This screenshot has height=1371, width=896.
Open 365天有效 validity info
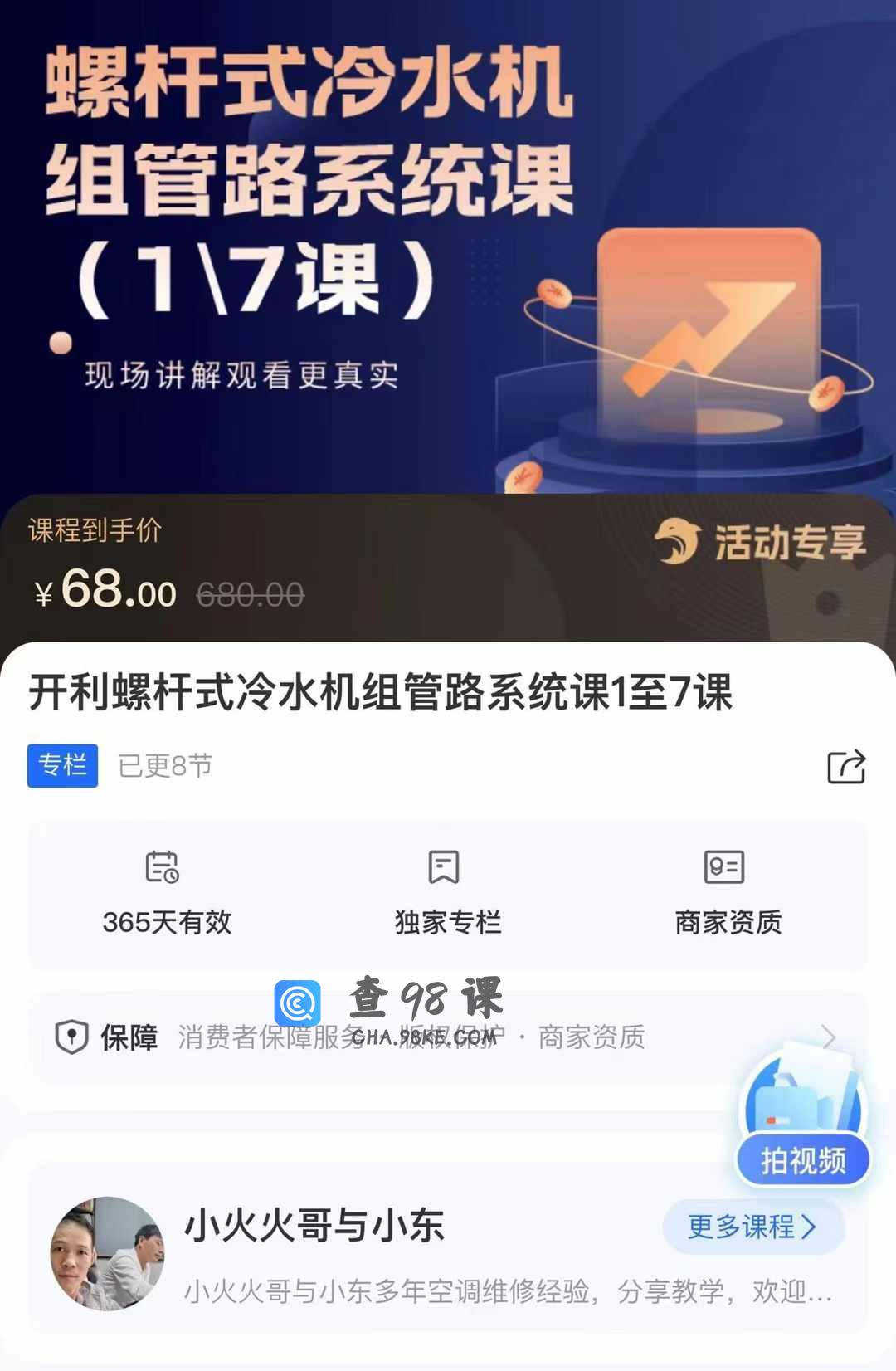tap(166, 893)
